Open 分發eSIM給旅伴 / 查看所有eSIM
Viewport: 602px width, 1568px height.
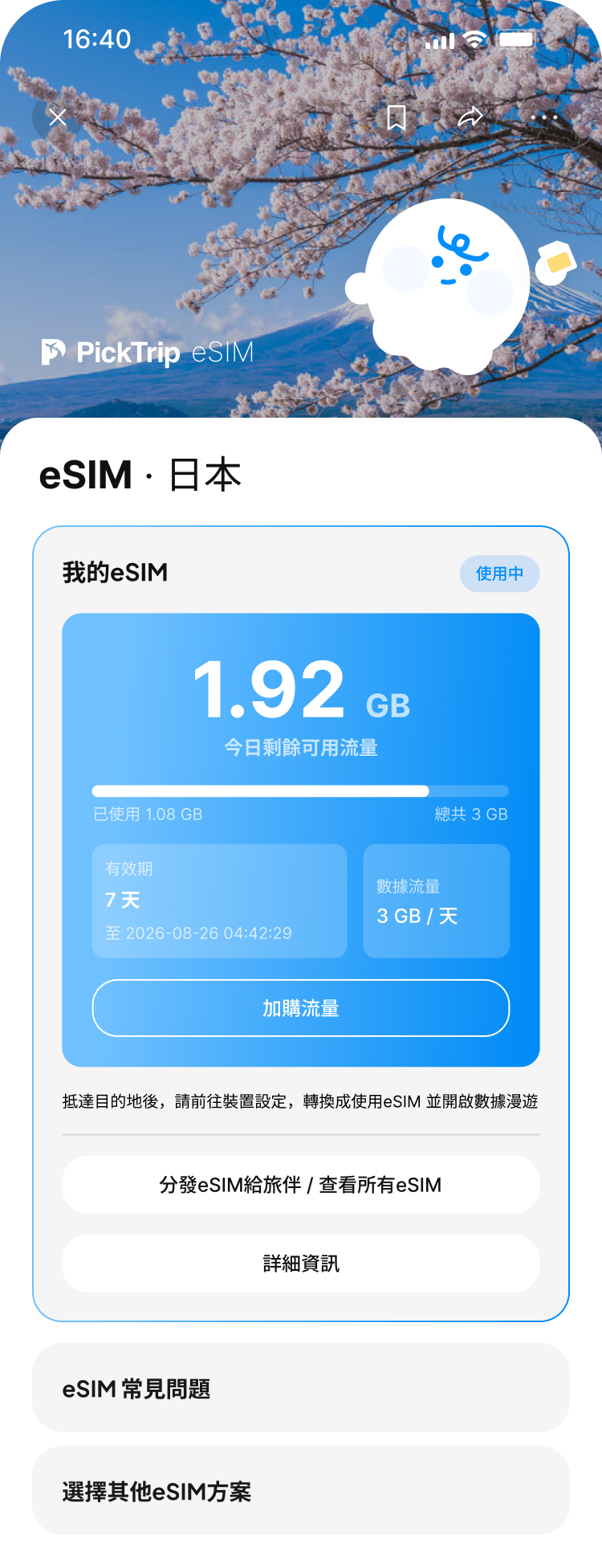(301, 1185)
